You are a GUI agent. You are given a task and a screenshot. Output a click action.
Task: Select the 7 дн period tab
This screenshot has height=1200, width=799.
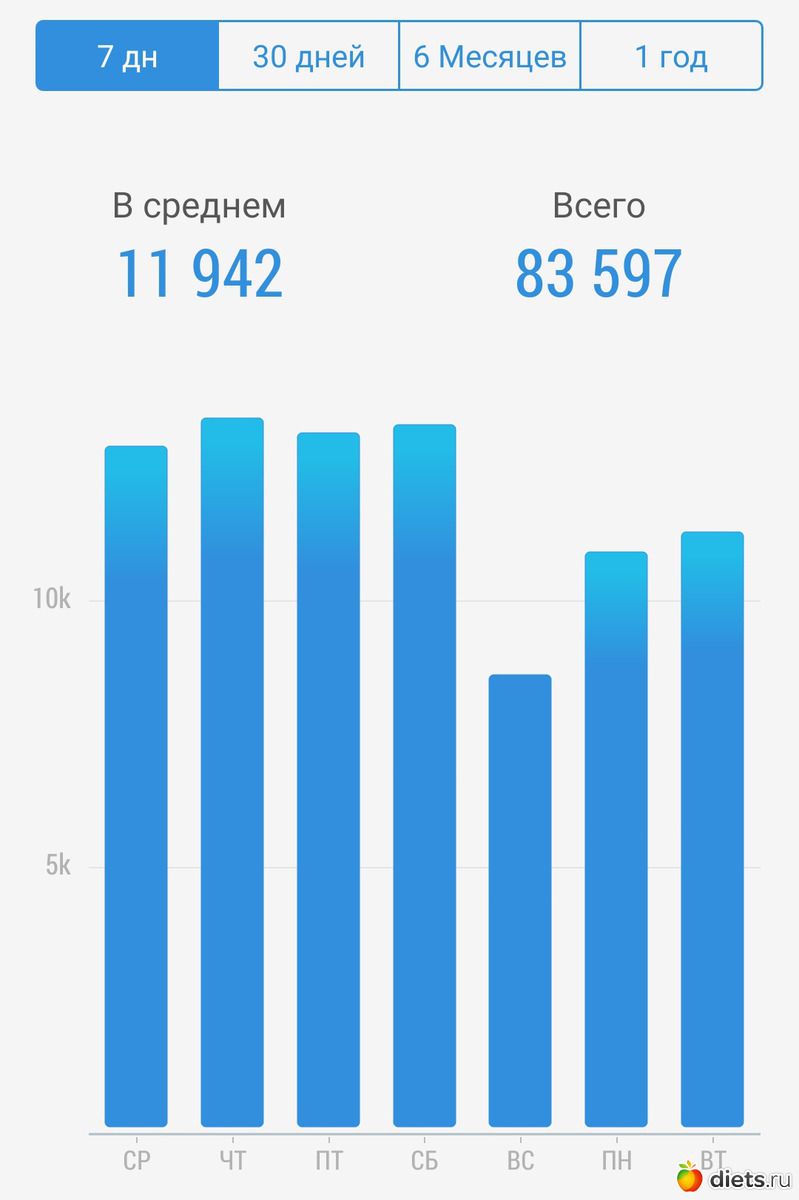tap(127, 56)
